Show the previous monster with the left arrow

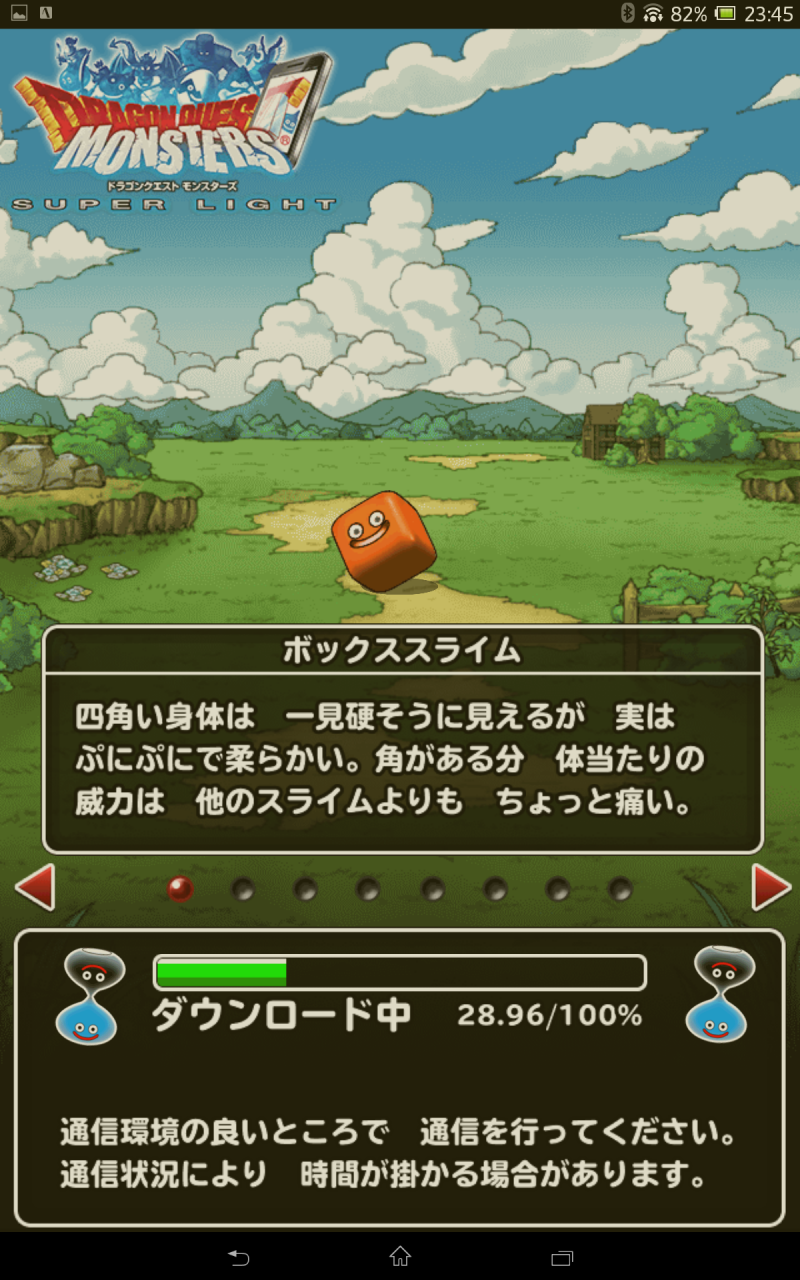pos(35,887)
